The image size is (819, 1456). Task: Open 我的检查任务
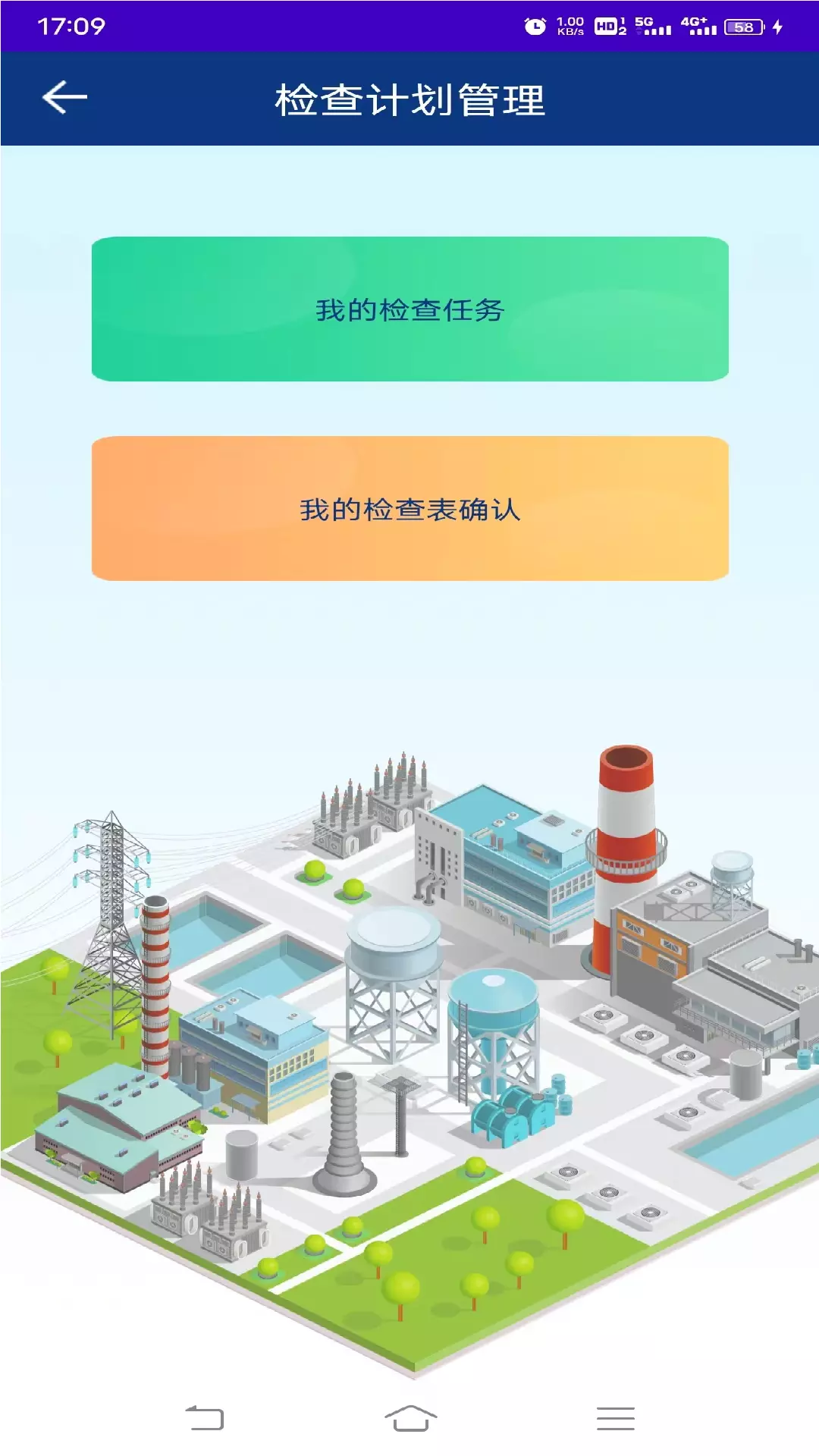click(x=409, y=309)
